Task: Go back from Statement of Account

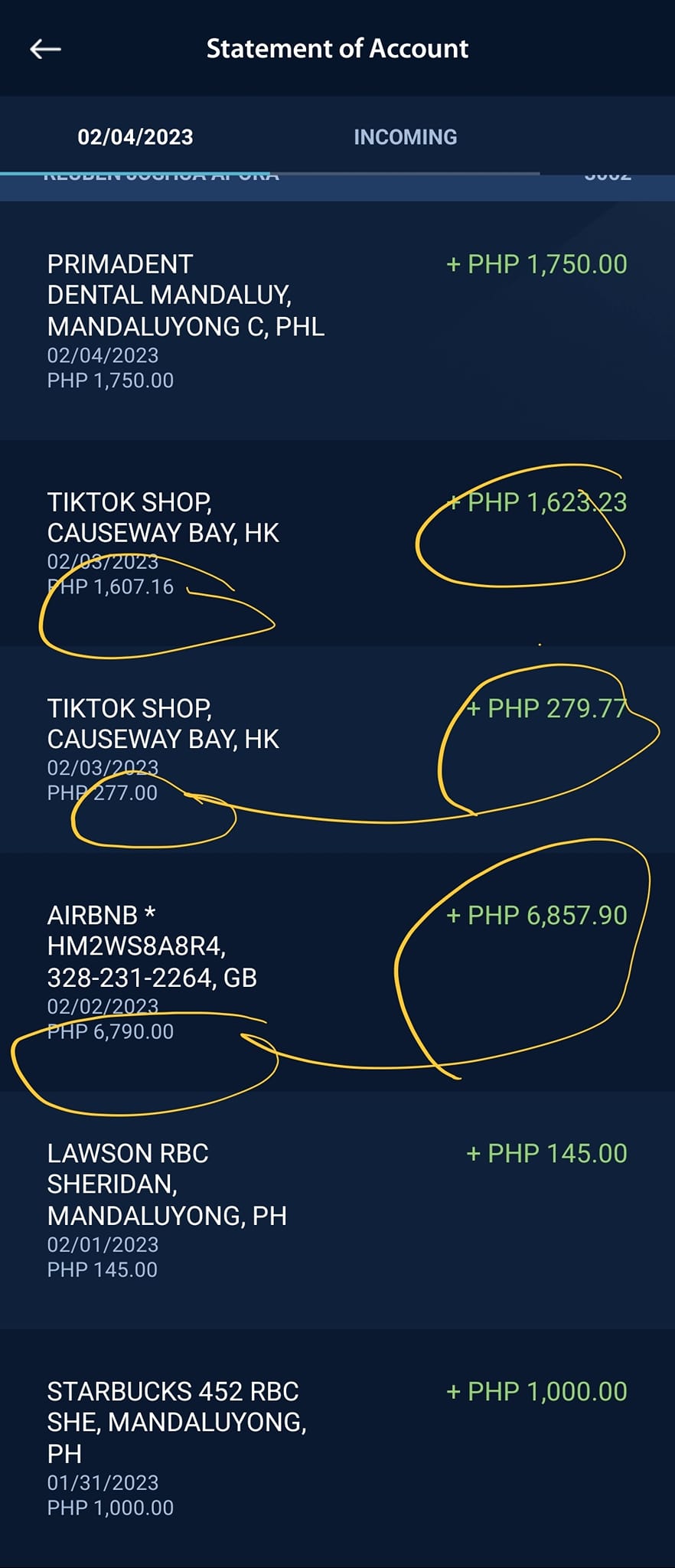Action: (45, 49)
